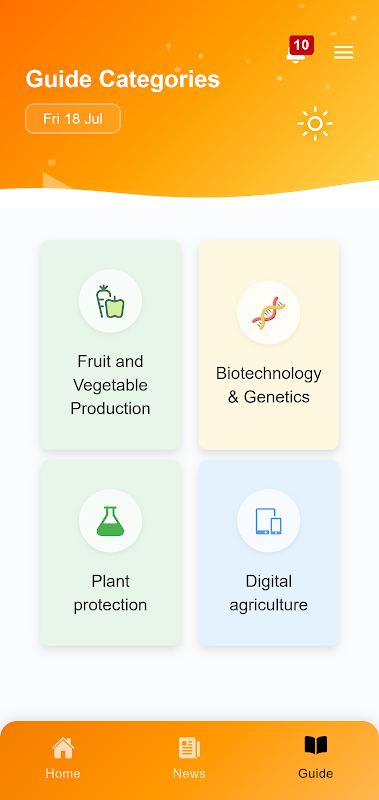Viewport: 379px width, 800px height.
Task: Open the hamburger menu
Action: (343, 52)
